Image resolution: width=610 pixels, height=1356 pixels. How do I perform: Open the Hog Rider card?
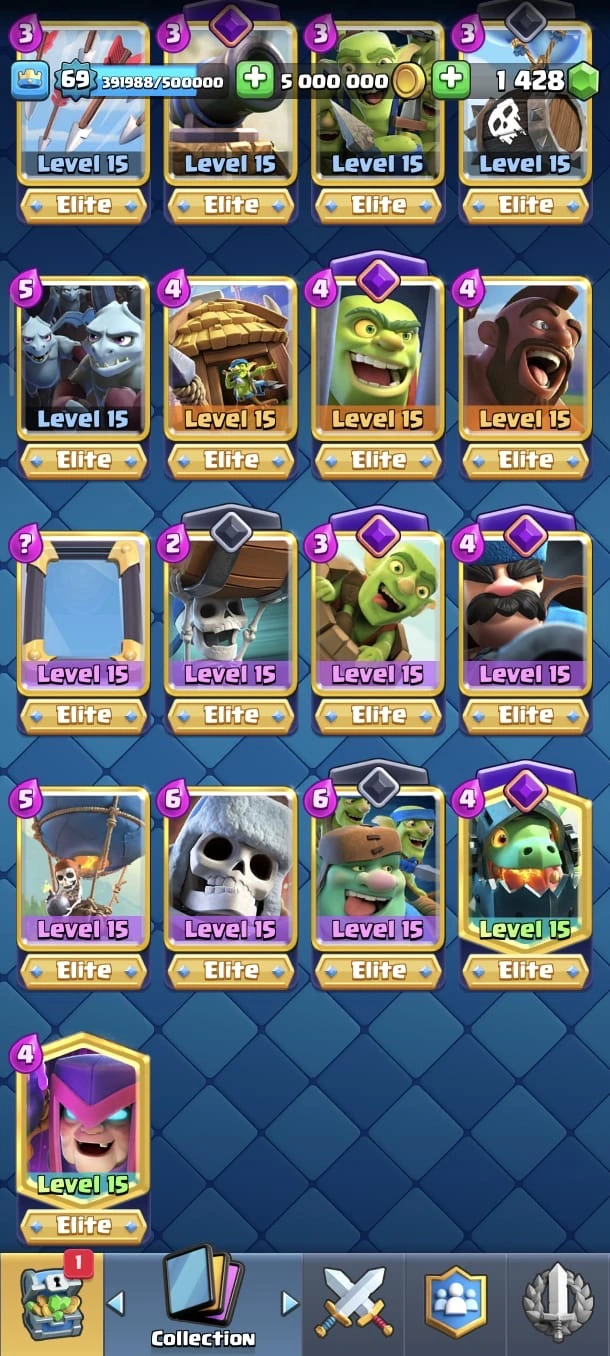525,362
